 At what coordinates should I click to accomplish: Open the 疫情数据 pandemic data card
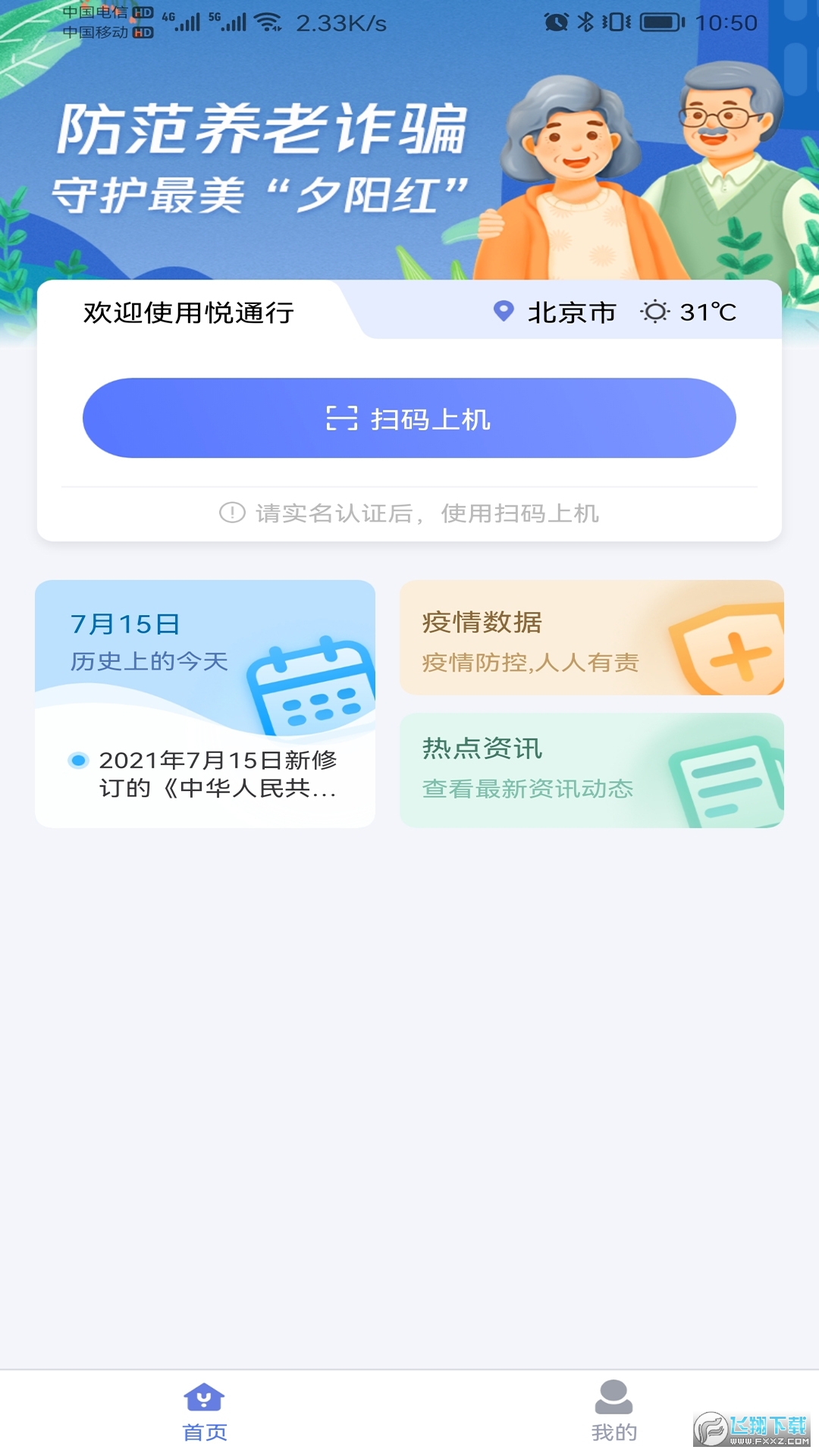click(591, 637)
